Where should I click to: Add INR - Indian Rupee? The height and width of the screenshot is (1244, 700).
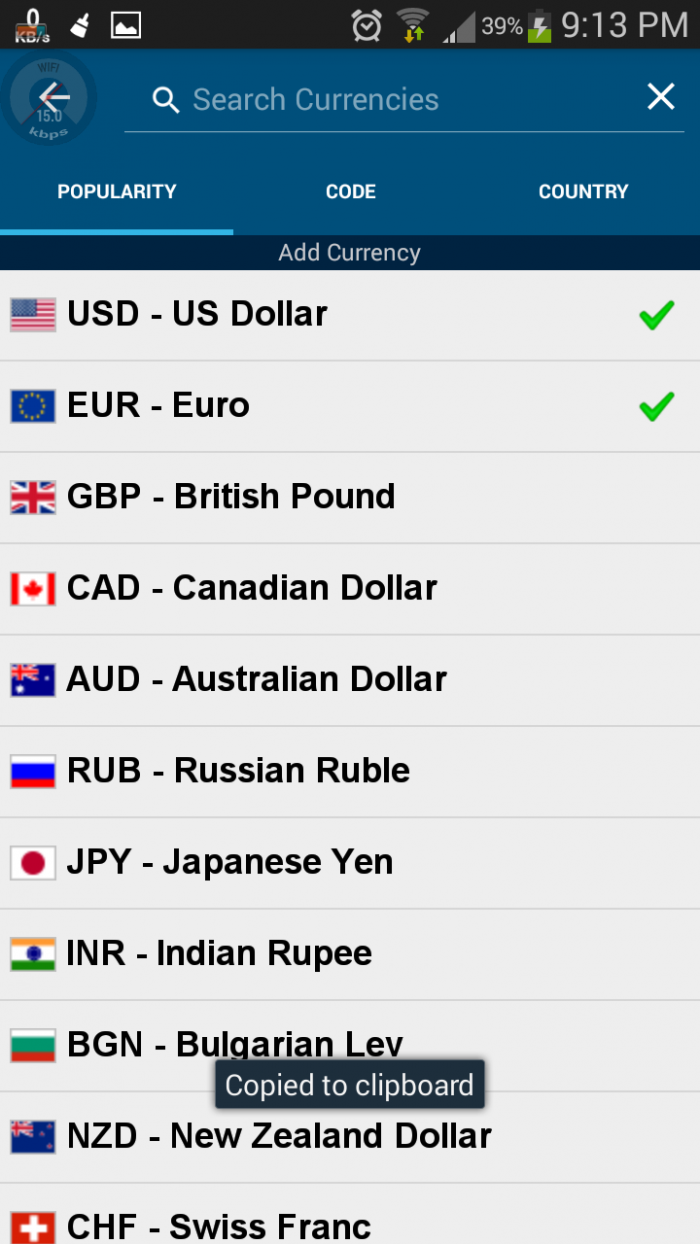350,954
